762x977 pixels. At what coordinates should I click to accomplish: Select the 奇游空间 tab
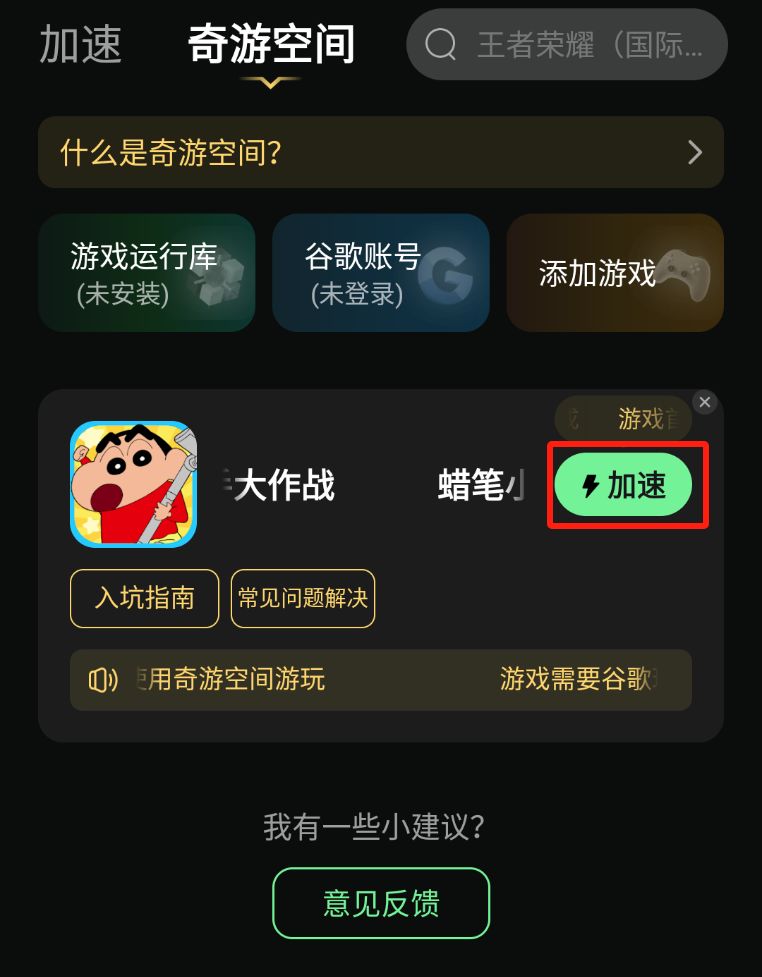coord(270,44)
